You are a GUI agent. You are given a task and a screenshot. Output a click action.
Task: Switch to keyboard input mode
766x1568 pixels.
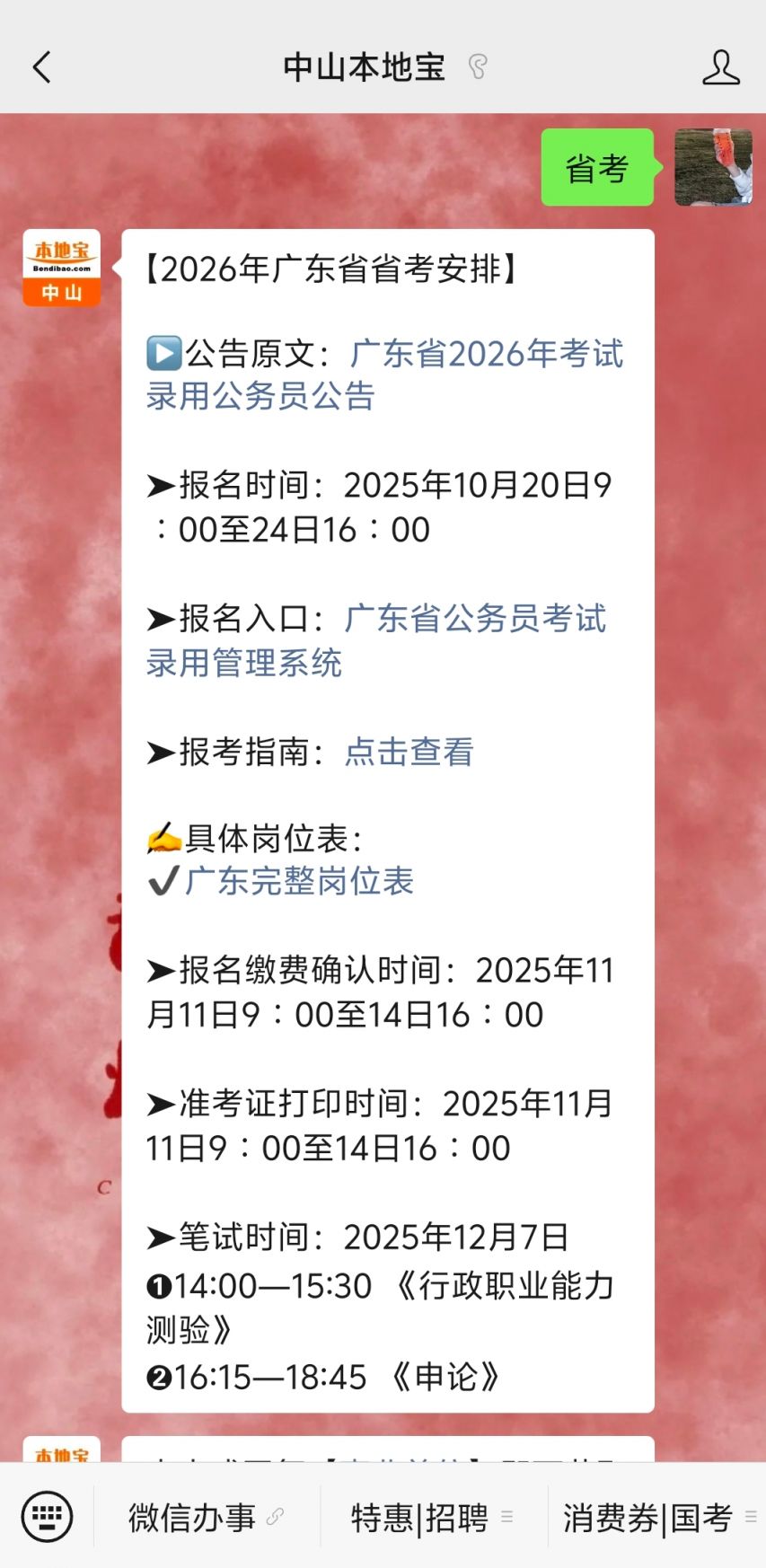47,1517
